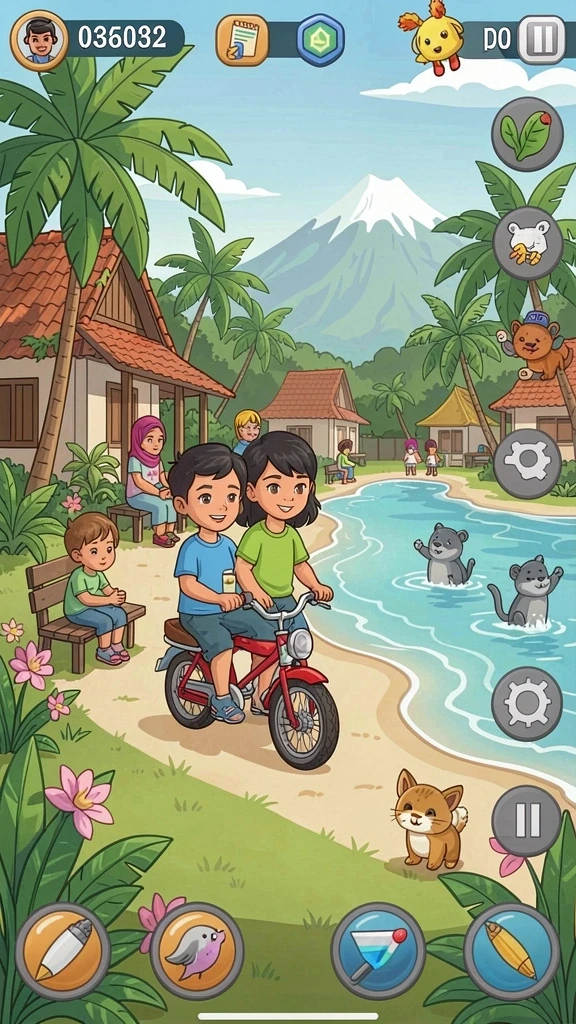Tap the round gray pause button

tap(526, 821)
